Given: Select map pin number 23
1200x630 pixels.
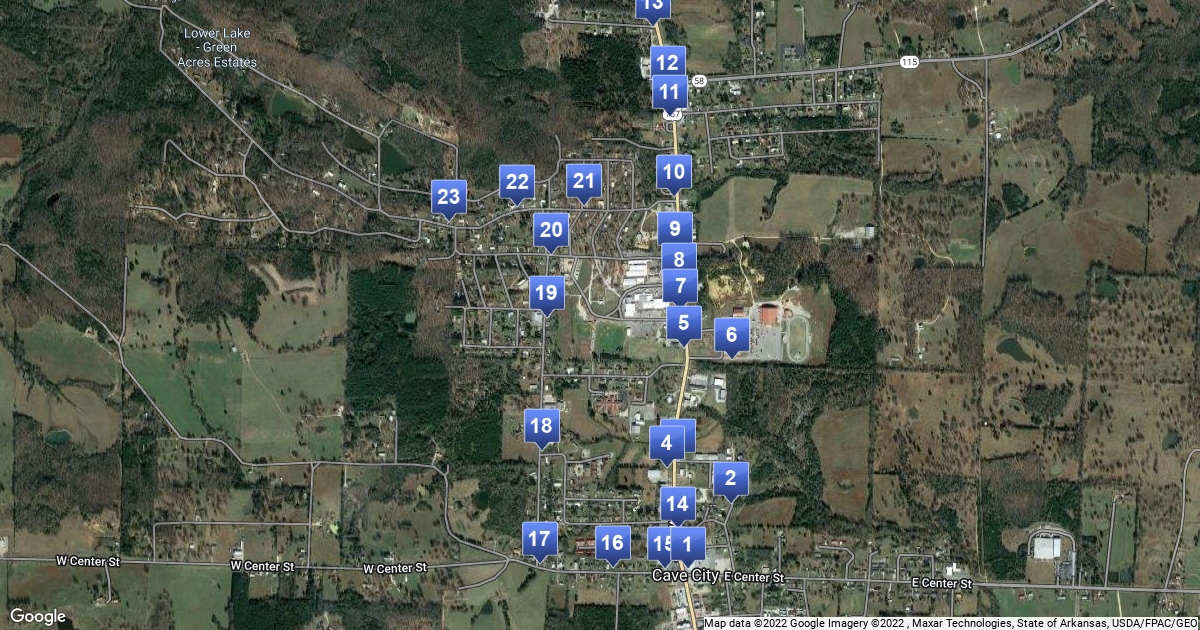Looking at the screenshot, I should pos(449,196).
